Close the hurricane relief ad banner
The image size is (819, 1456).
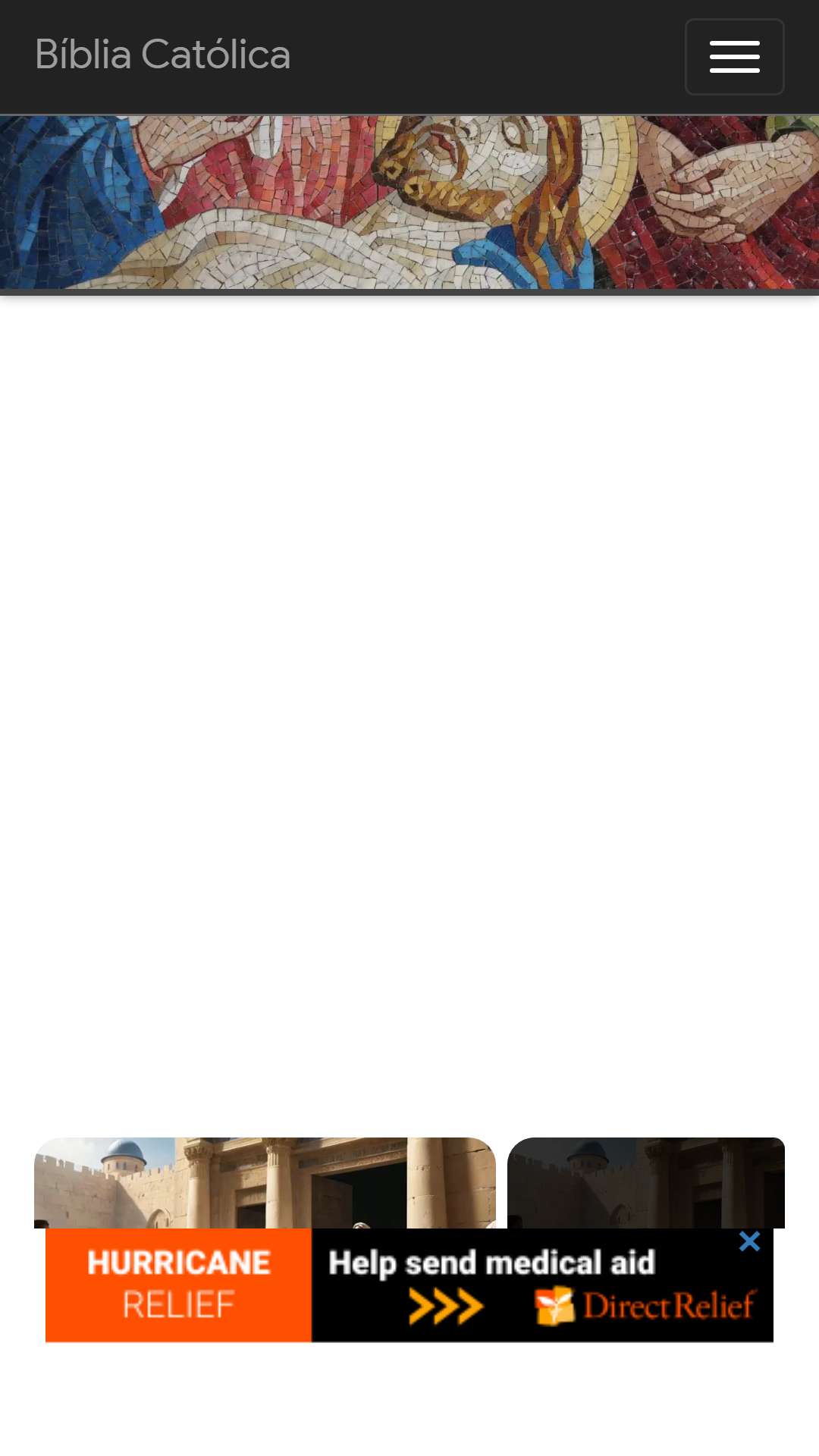tap(749, 1241)
